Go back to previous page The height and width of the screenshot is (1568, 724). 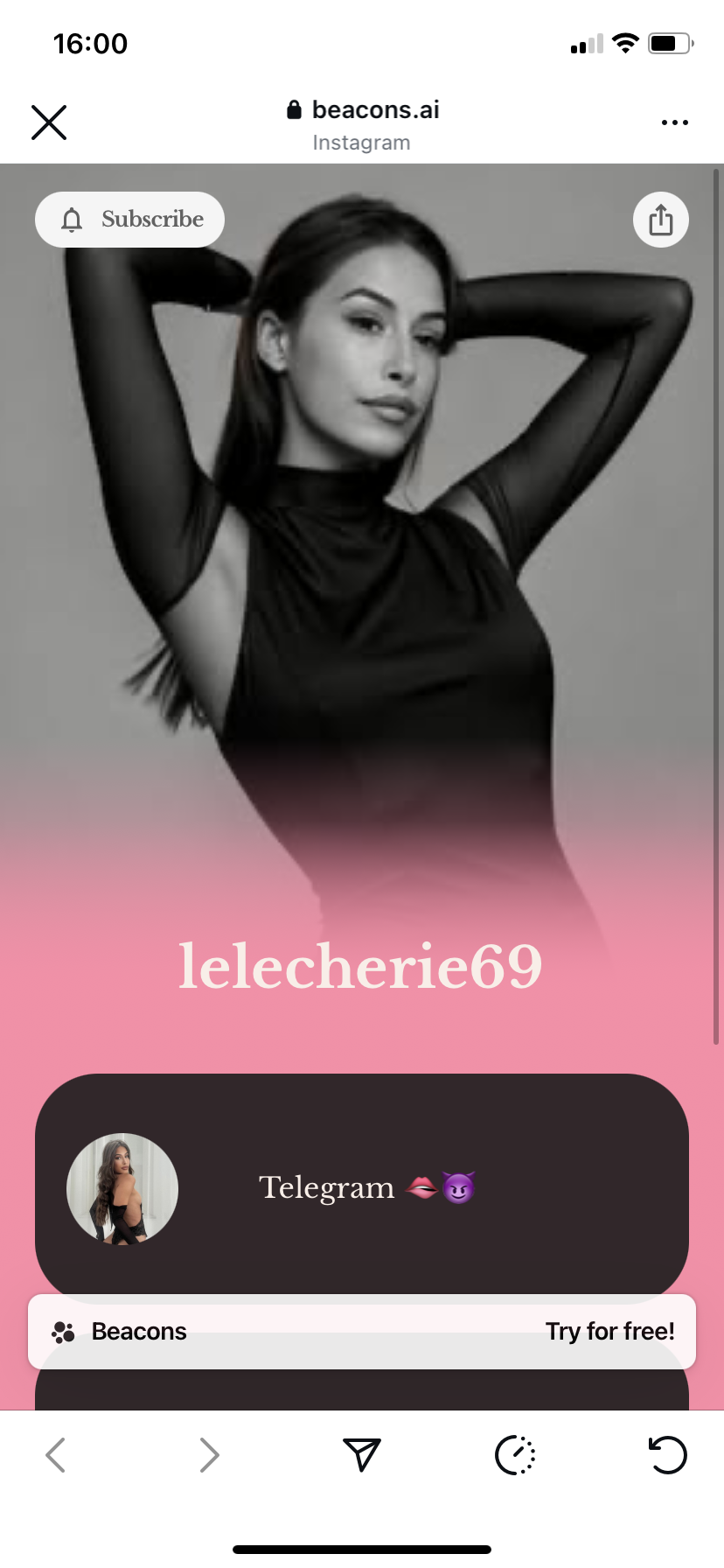pos(55,1455)
